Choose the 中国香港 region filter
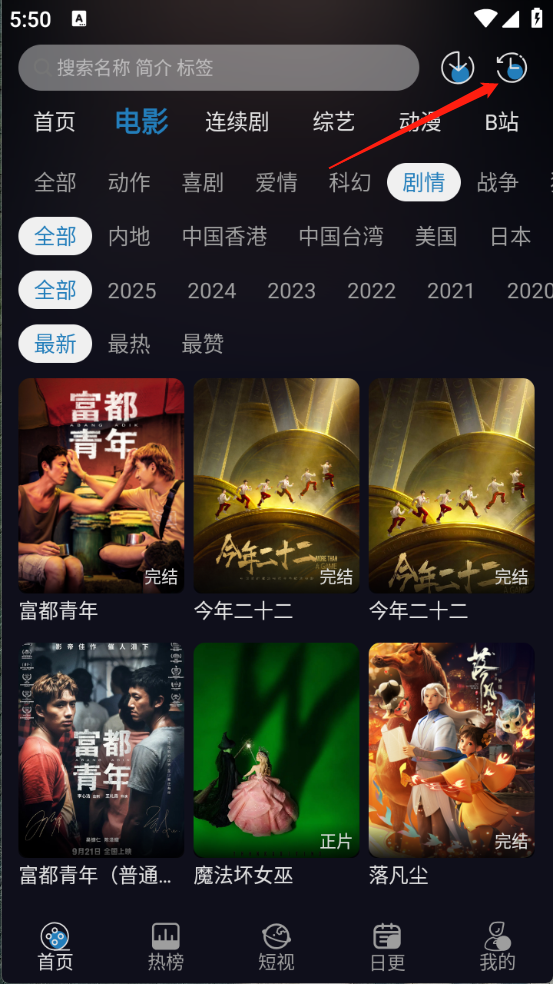This screenshot has height=984, width=553. [225, 237]
